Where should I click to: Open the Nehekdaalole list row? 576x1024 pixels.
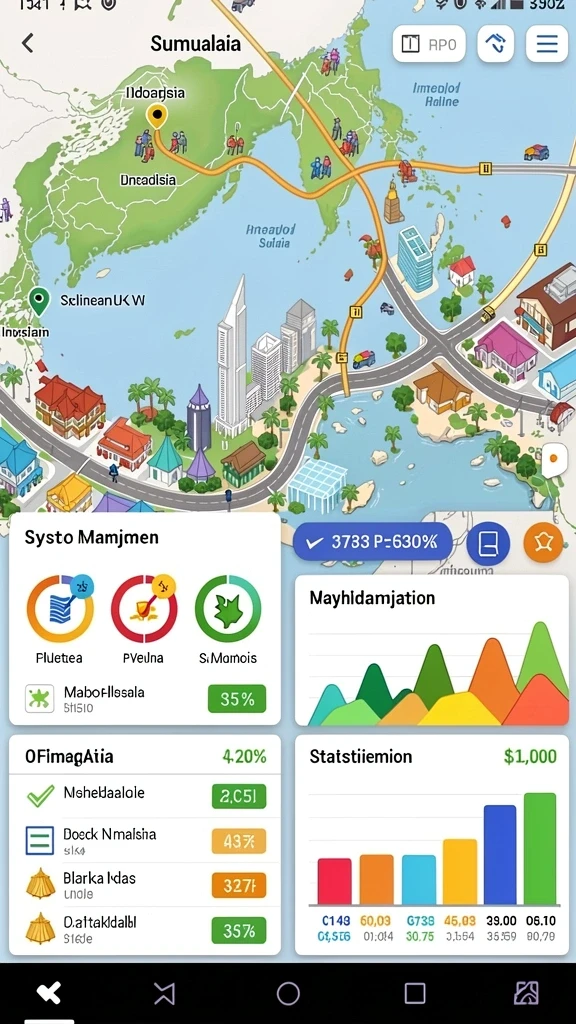click(x=145, y=796)
